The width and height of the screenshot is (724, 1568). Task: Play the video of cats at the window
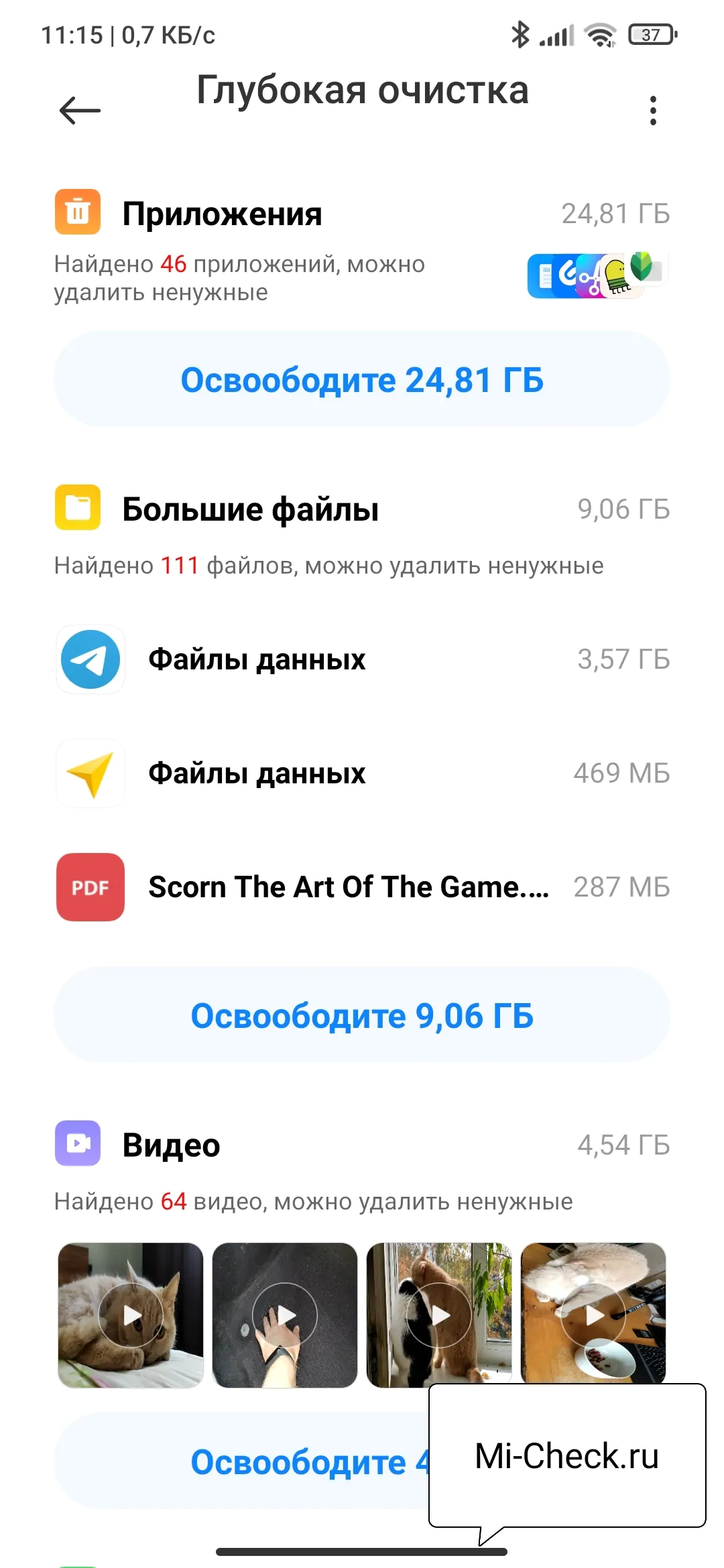tap(439, 1315)
